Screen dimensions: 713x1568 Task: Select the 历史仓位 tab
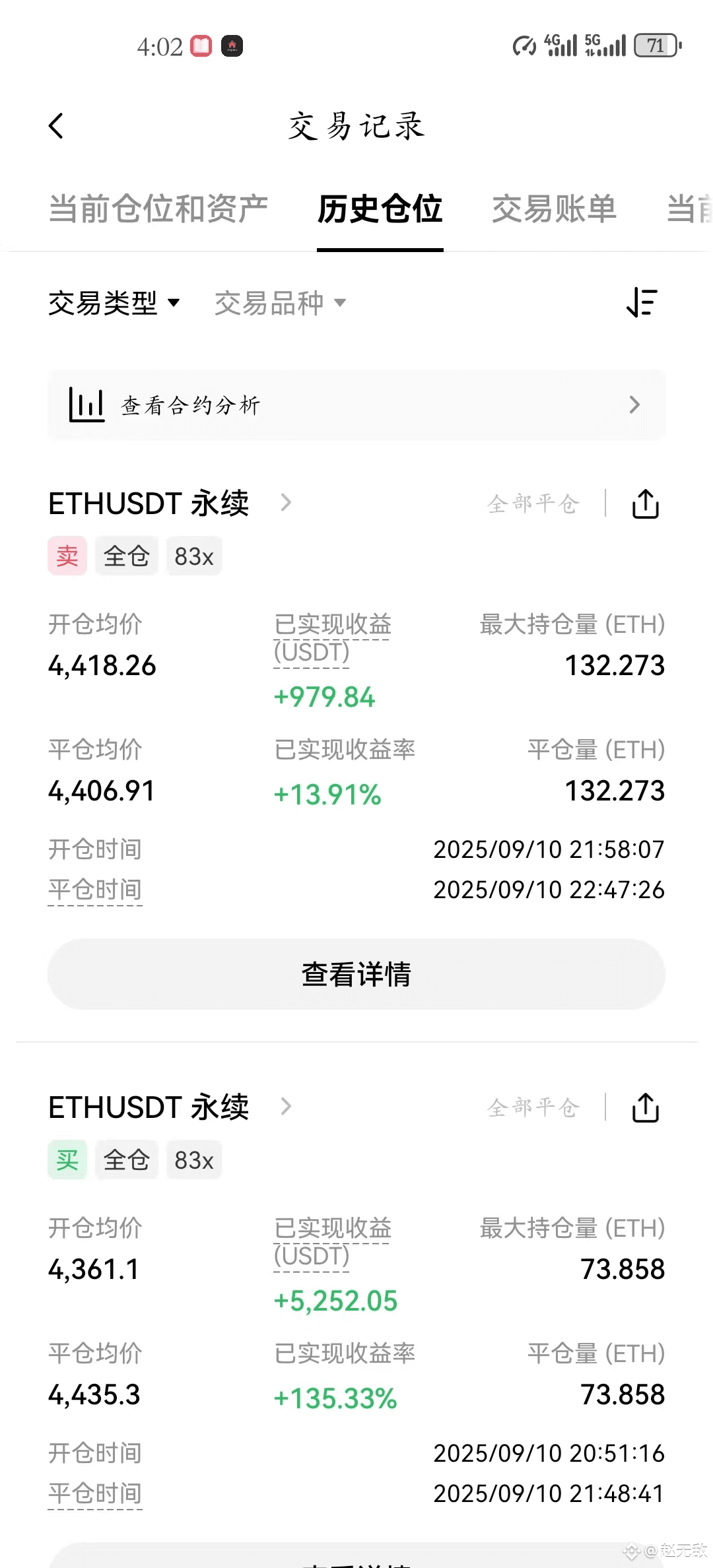click(x=380, y=209)
